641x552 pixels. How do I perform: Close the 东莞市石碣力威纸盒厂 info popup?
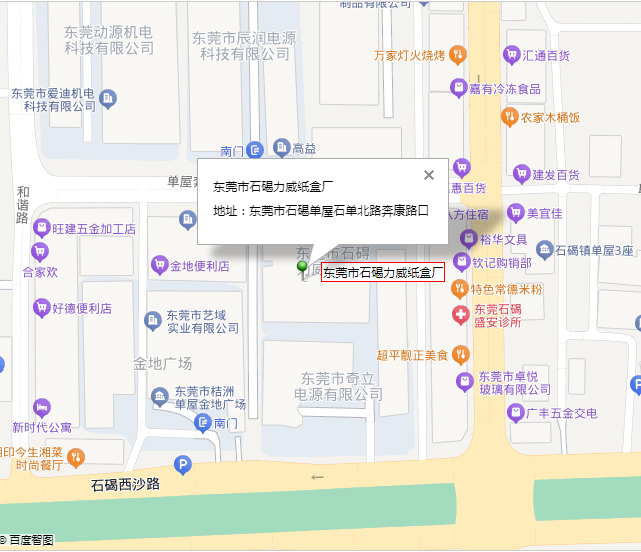[x=429, y=175]
